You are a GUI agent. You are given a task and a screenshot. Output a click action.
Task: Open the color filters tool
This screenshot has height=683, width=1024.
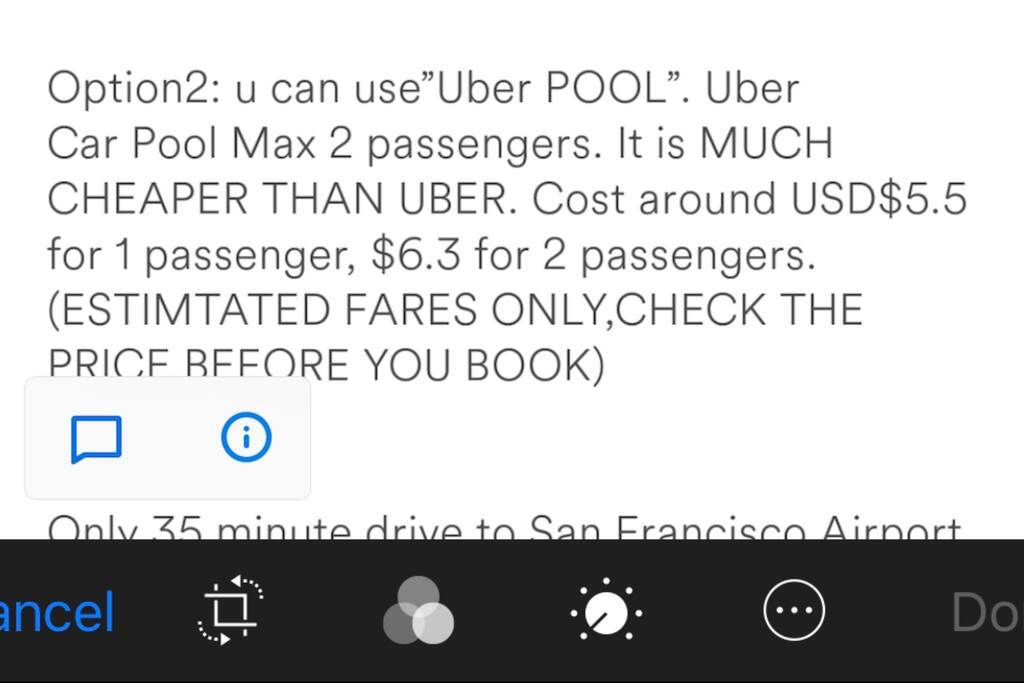coord(418,610)
